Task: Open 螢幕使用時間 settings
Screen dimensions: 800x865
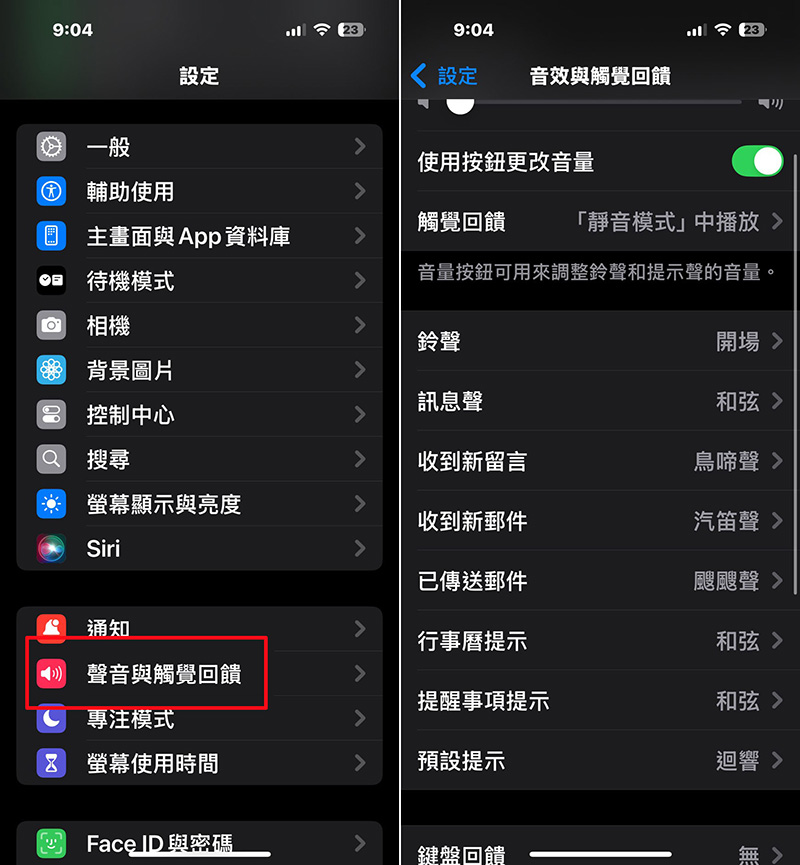Action: coord(200,763)
